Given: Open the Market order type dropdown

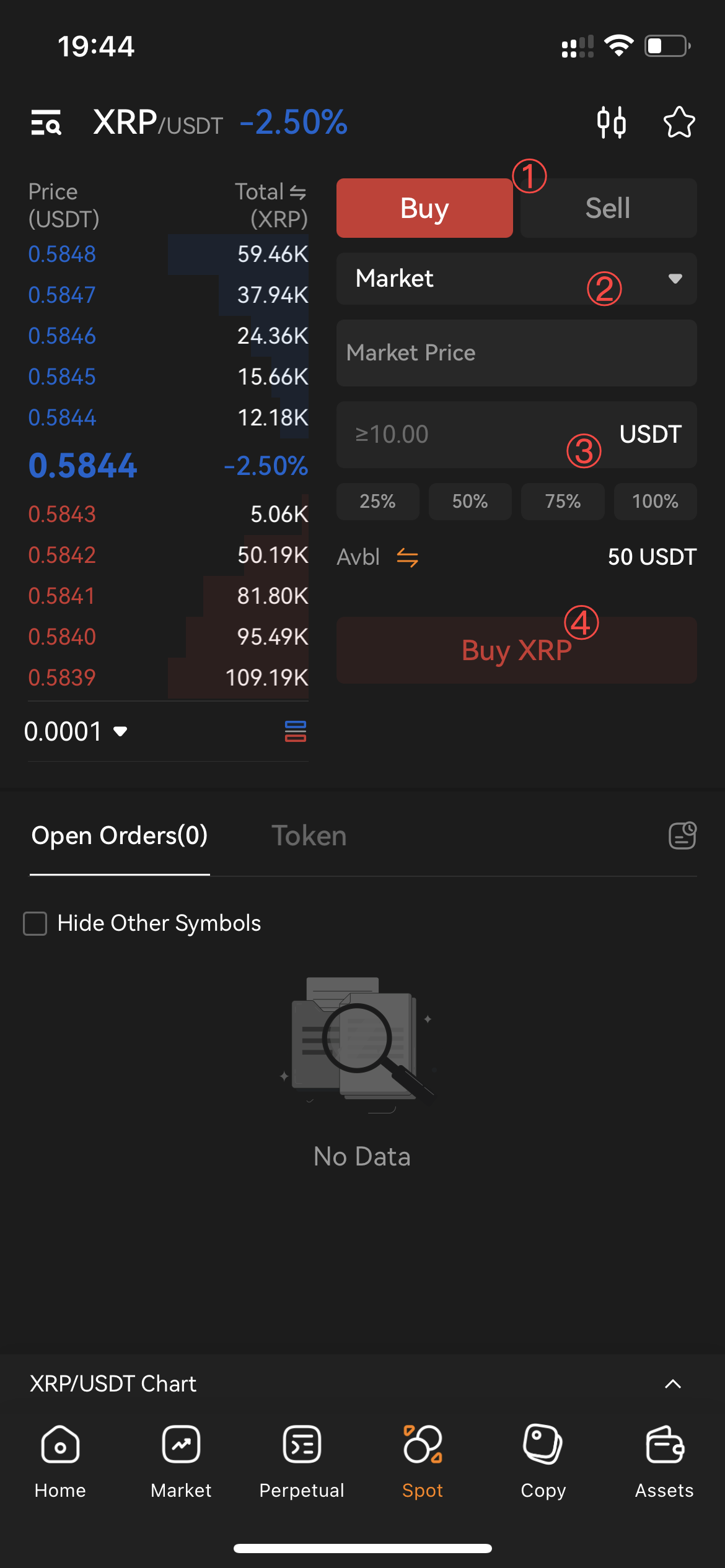Looking at the screenshot, I should coord(517,279).
